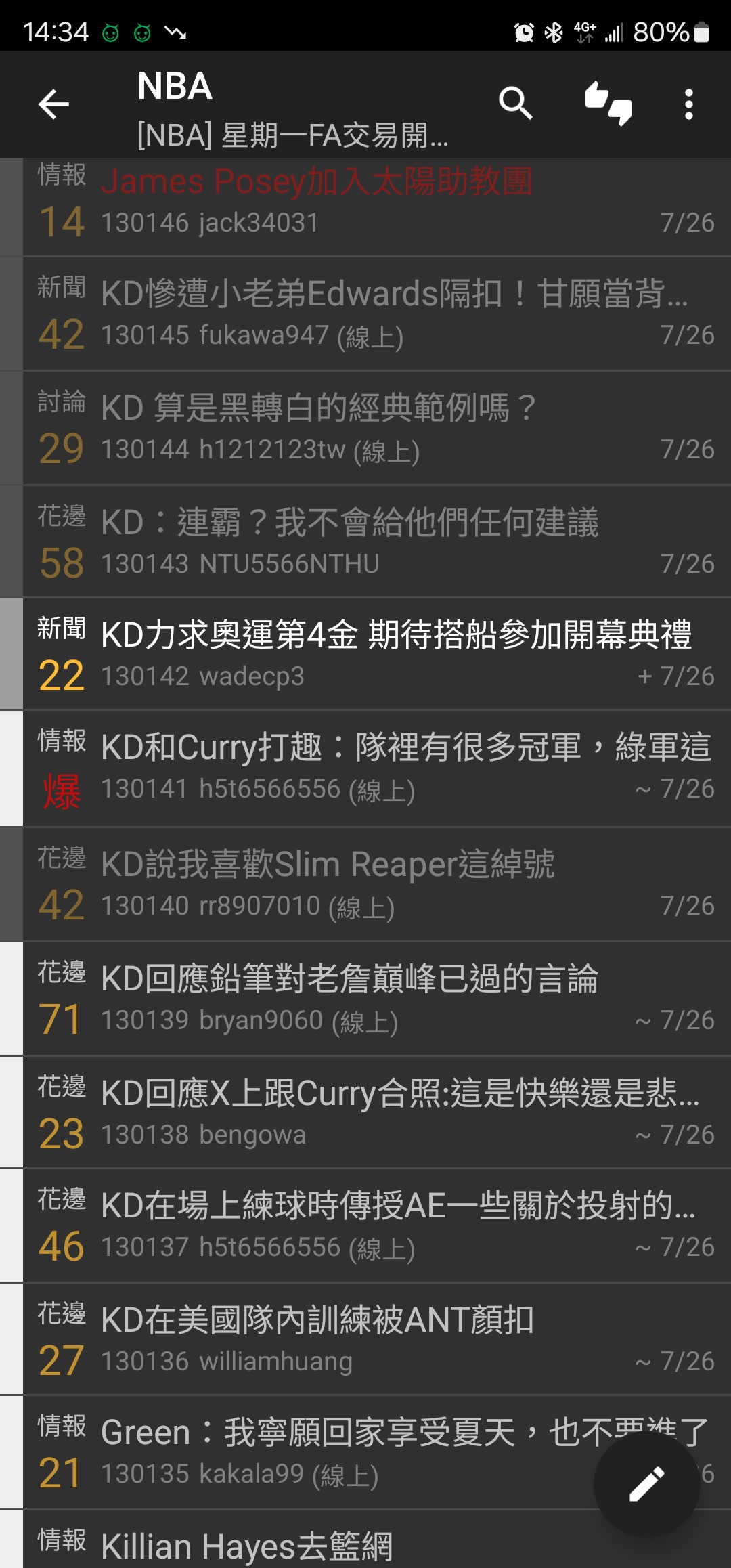
Task: Open post KD在美國隊內訓練被ANT顏扣
Action: click(377, 1339)
